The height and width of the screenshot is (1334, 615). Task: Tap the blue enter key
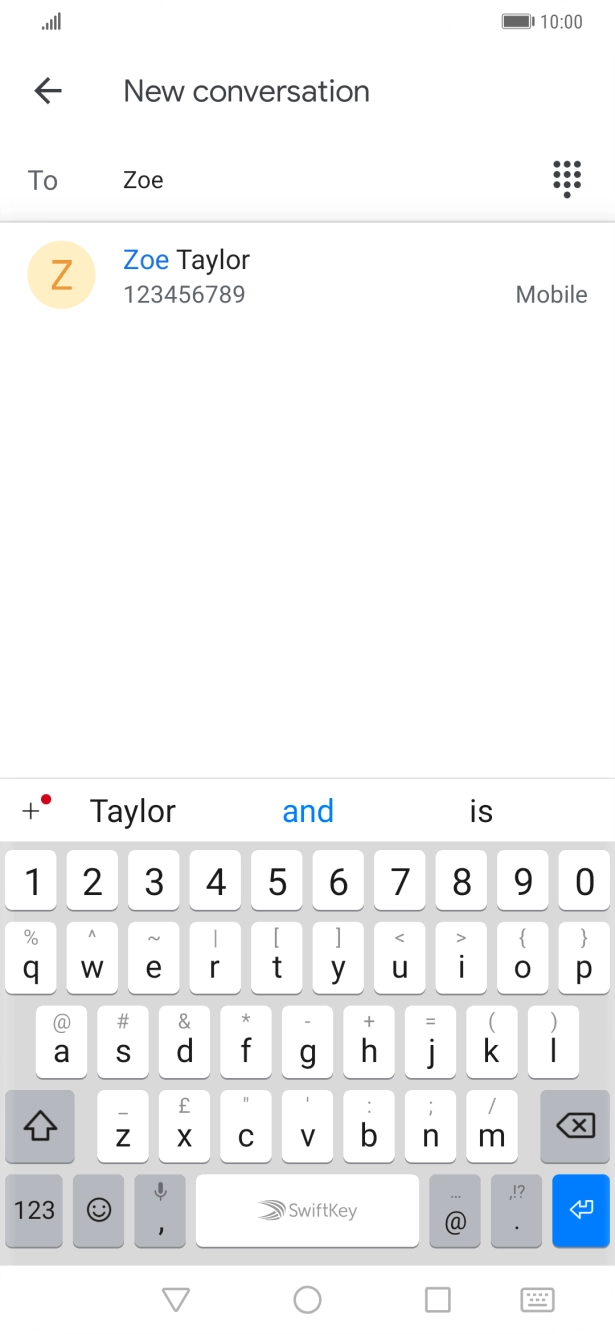pos(581,1210)
